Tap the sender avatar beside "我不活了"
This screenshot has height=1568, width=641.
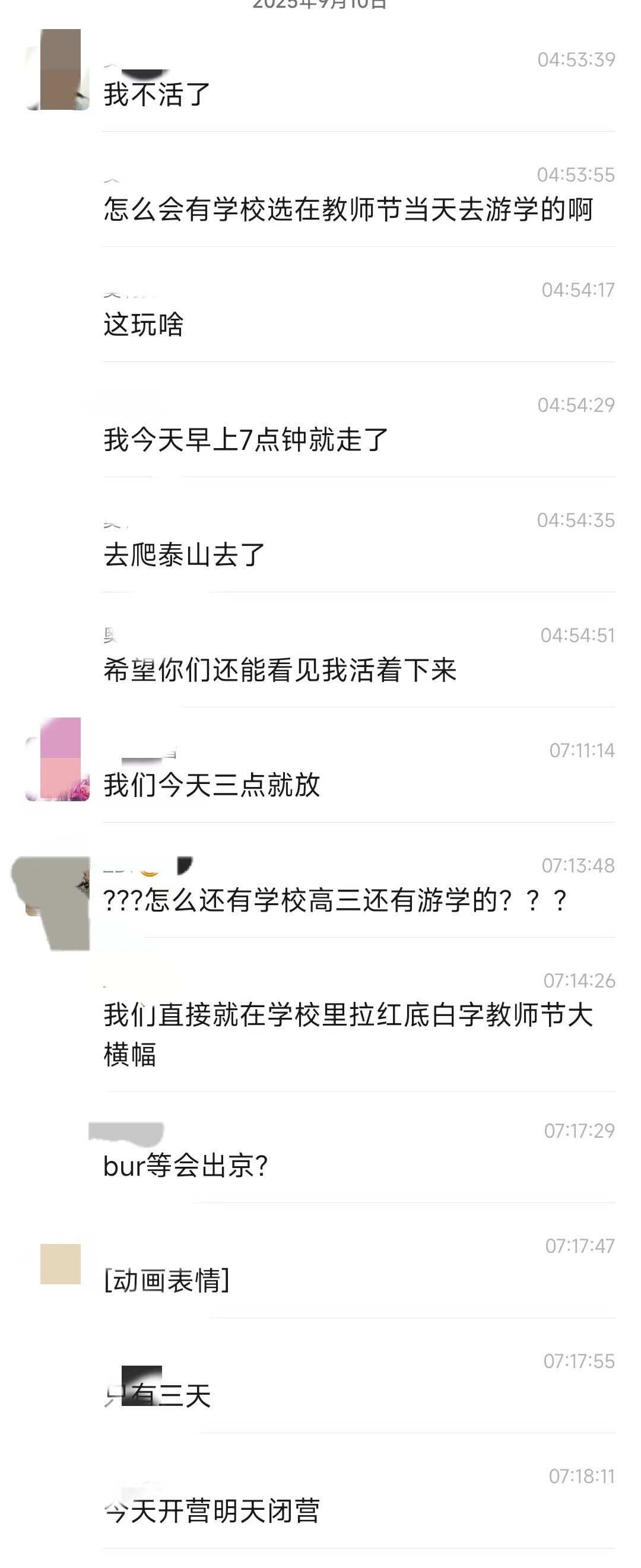(x=58, y=69)
